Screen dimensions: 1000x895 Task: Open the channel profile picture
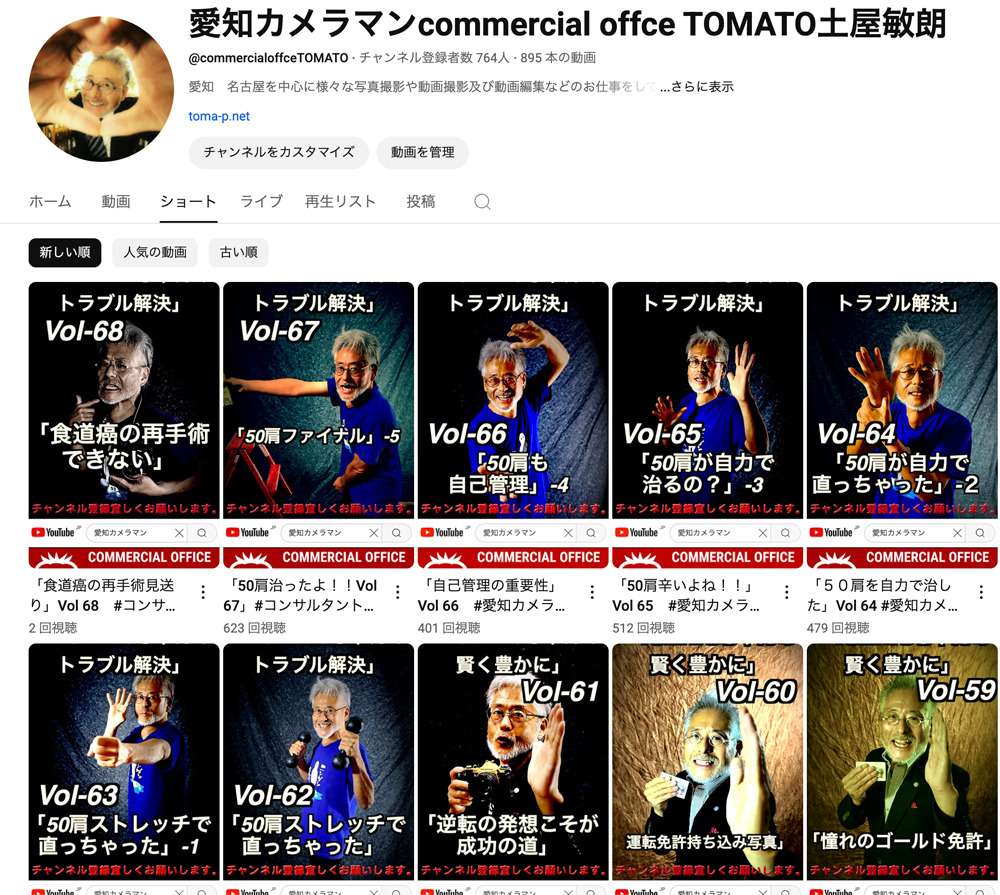point(101,88)
